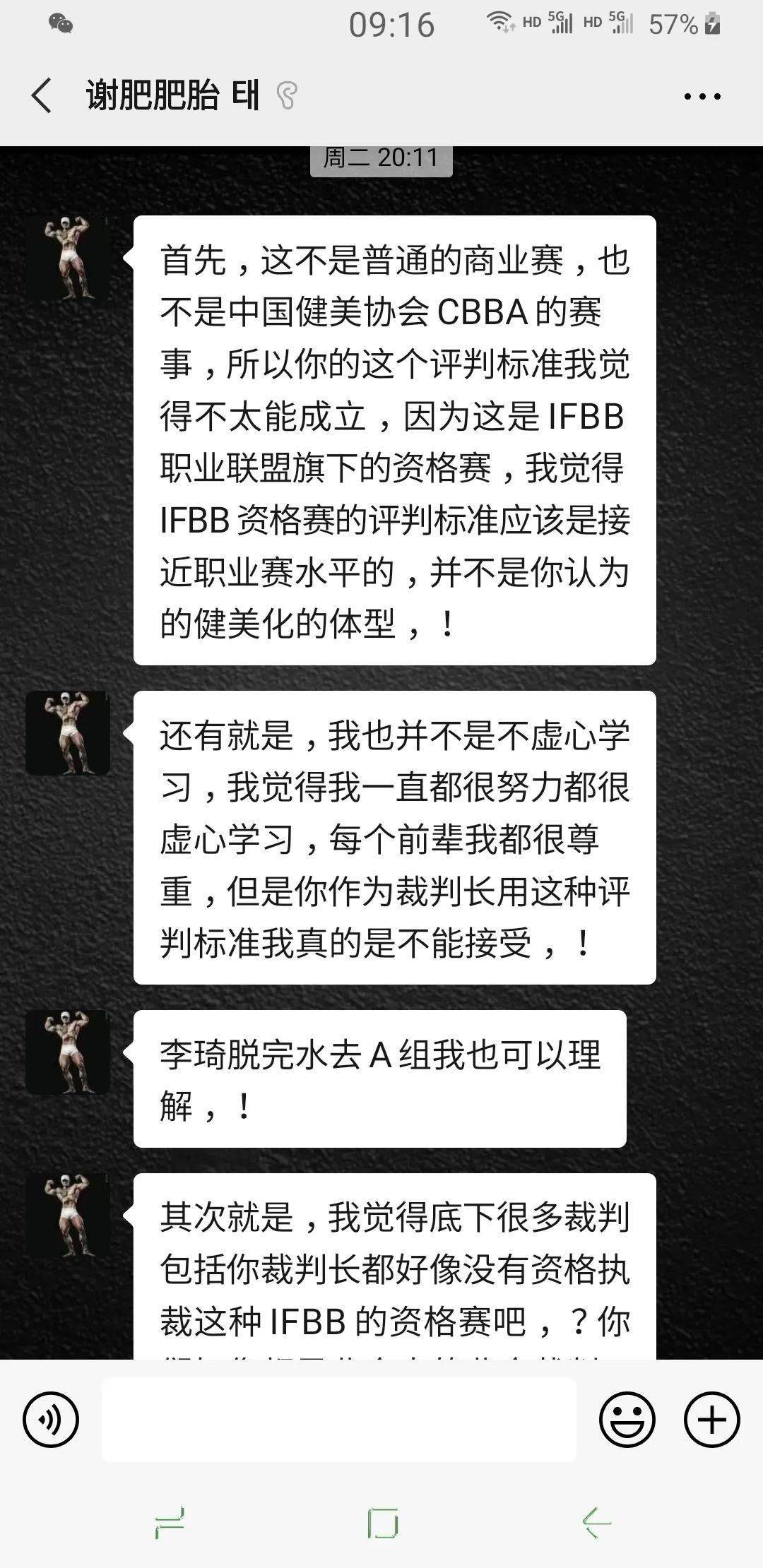Open the emoji picker
Image resolution: width=763 pixels, height=1568 pixels.
[x=627, y=1419]
